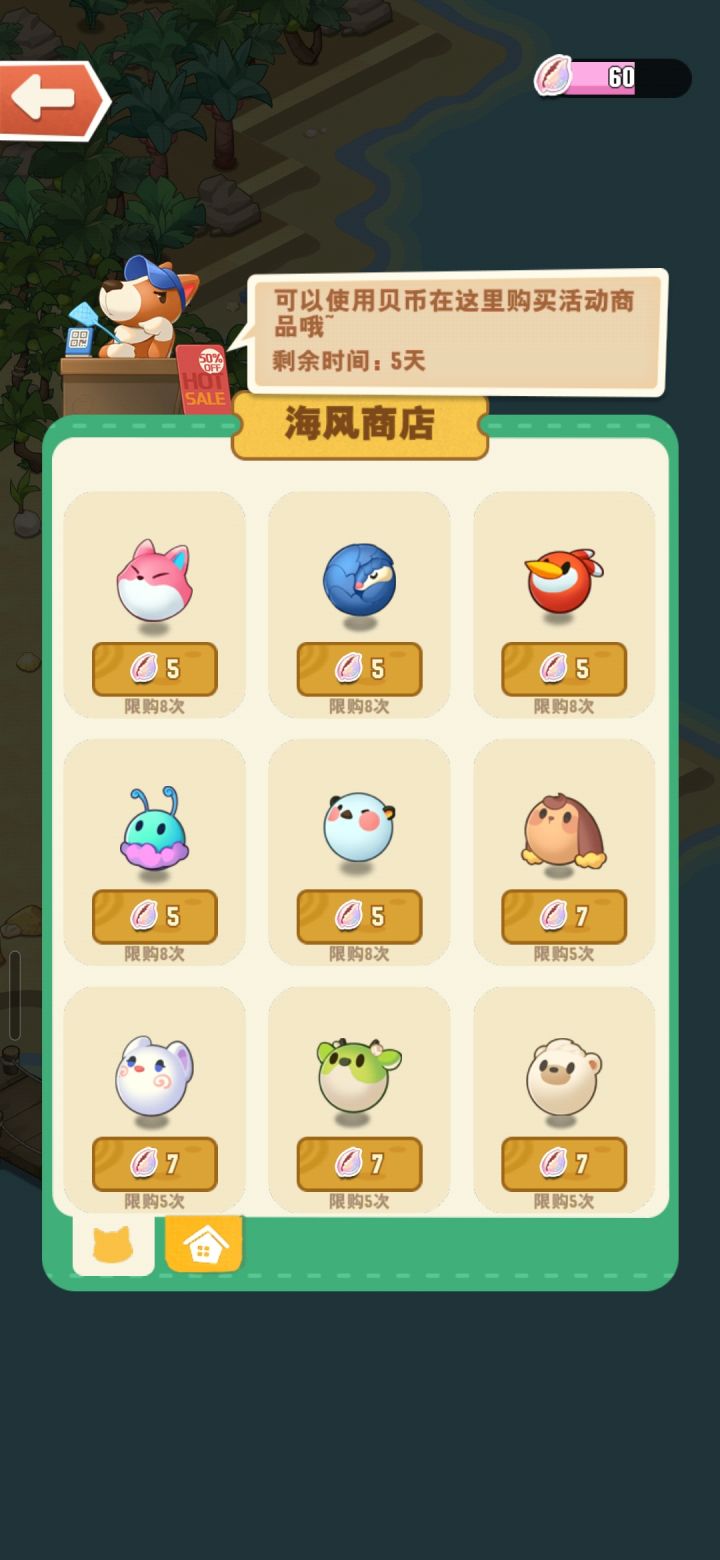This screenshot has width=720, height=1560.
Task: Buy the pink fox for 5 shells
Action: click(x=155, y=668)
